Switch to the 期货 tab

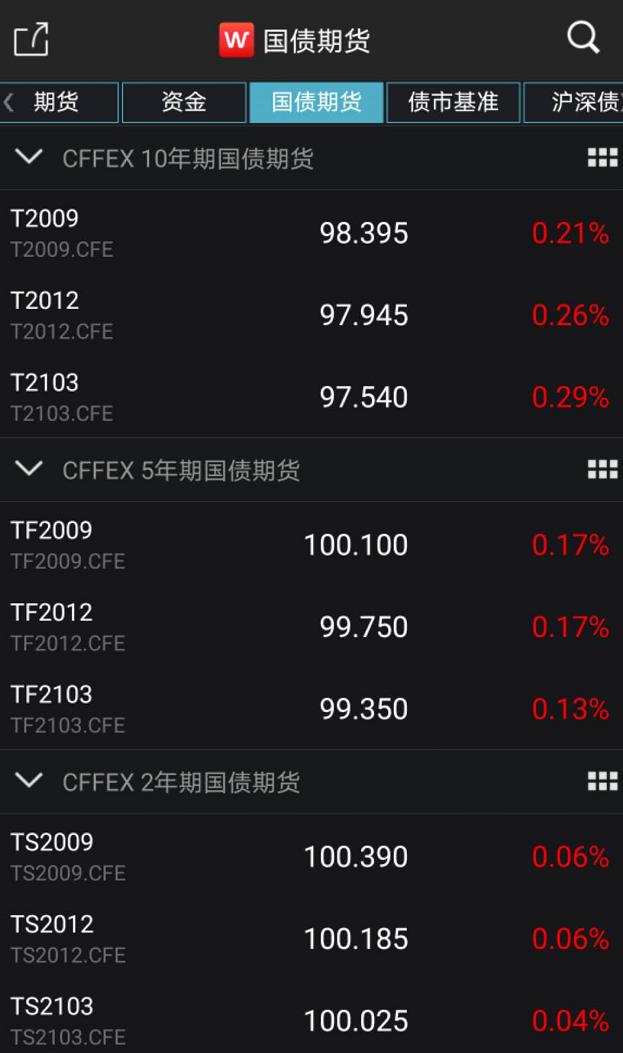[x=58, y=102]
